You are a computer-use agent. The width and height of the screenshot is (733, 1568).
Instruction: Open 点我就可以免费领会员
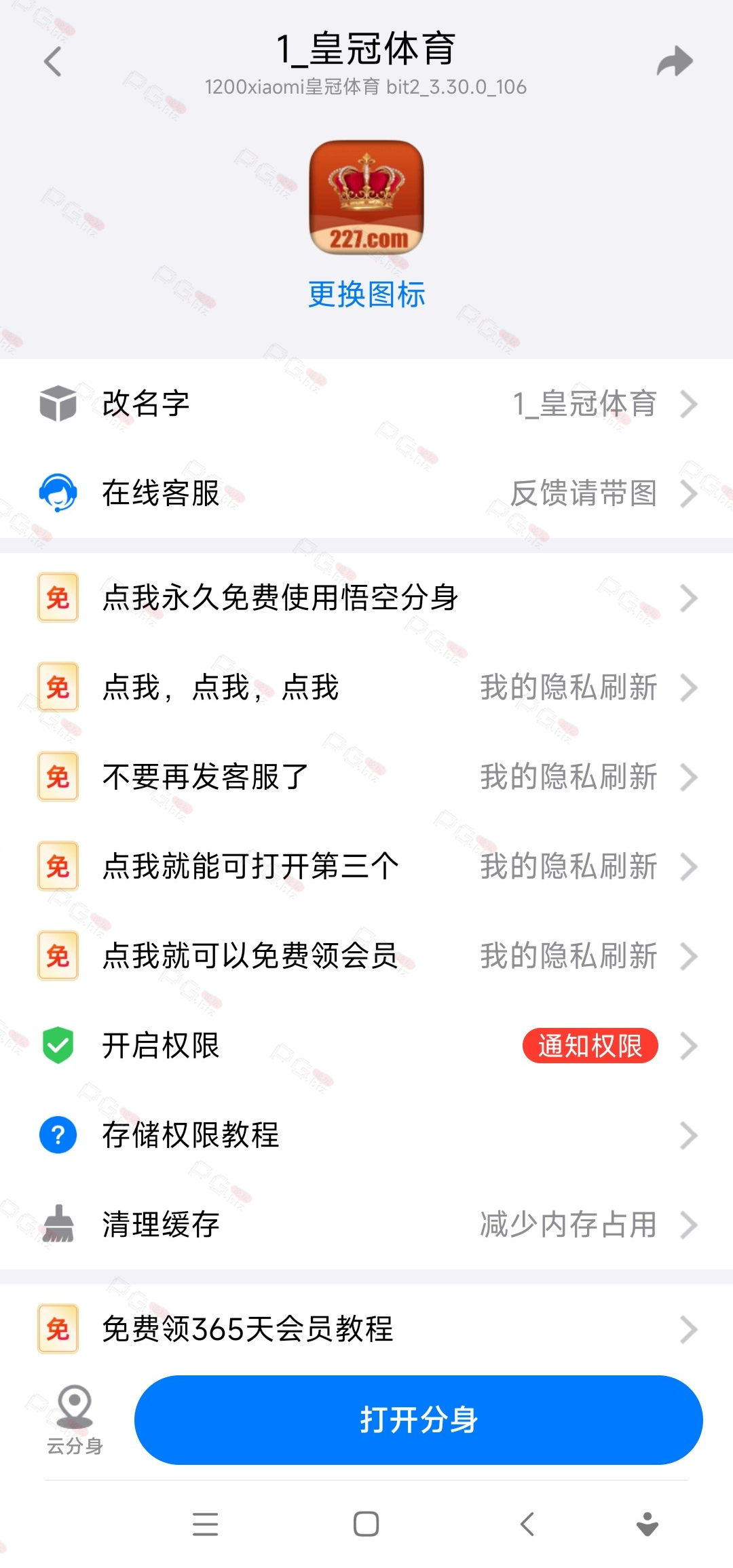pos(366,956)
